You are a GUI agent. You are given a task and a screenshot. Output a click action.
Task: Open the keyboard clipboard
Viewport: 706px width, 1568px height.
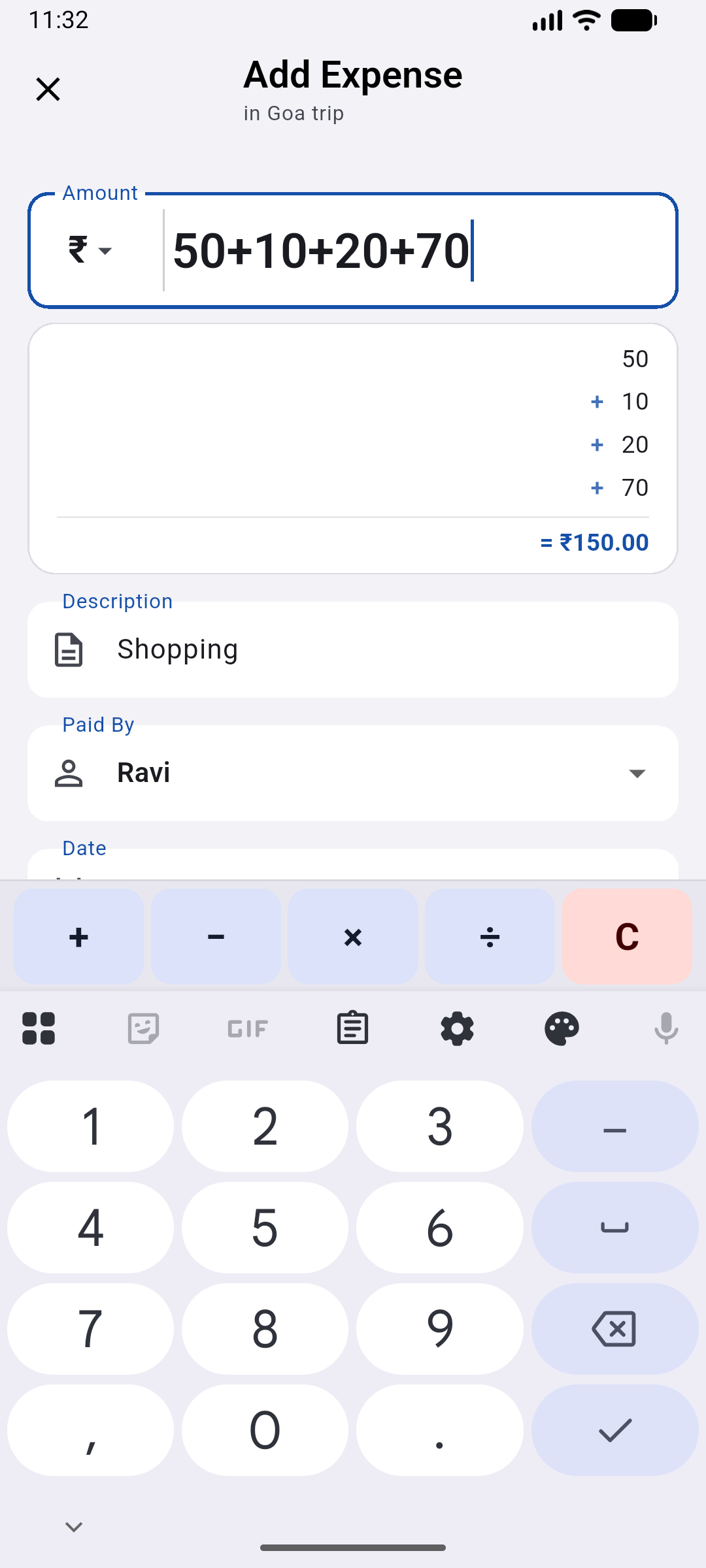tap(352, 1028)
